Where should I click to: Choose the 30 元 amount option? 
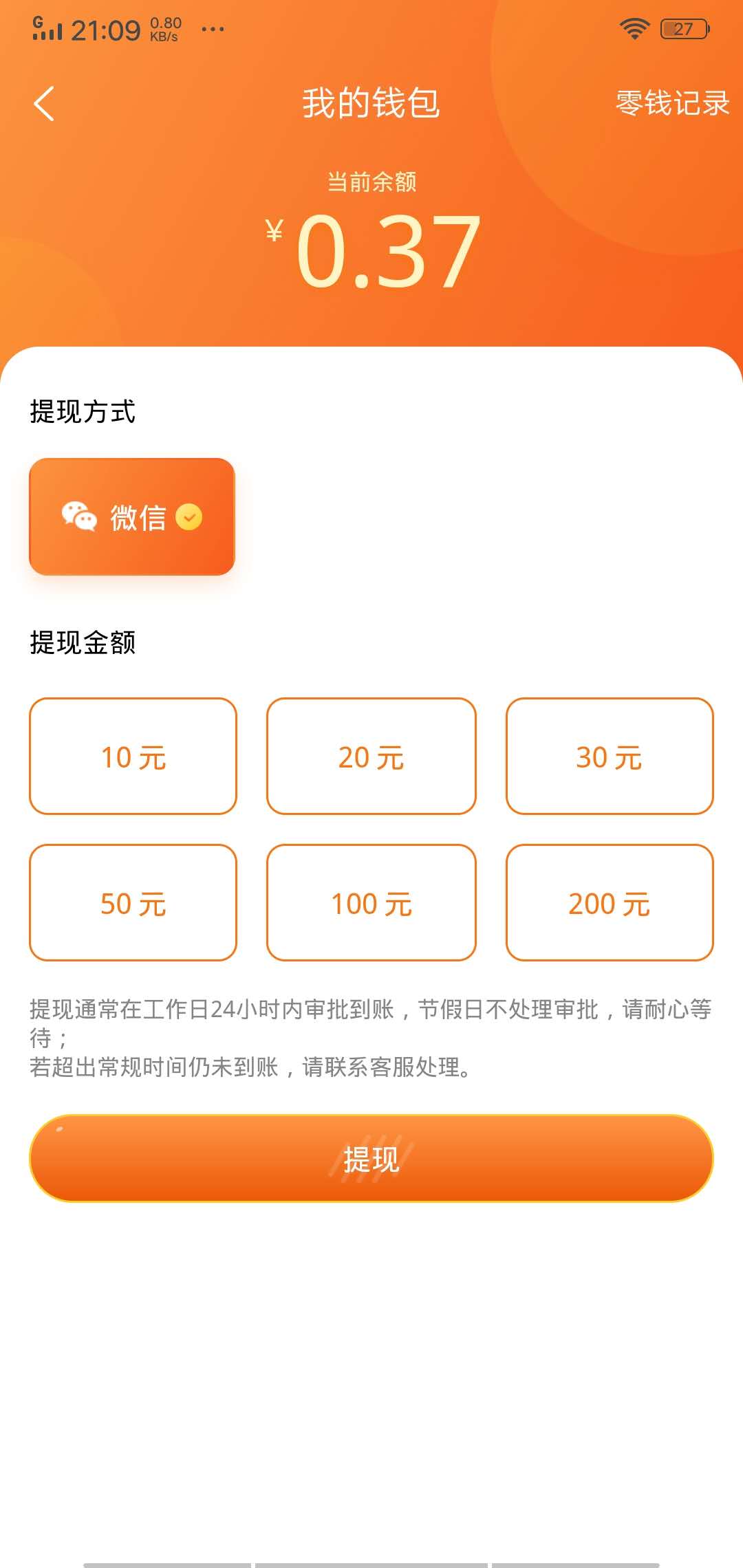(610, 756)
